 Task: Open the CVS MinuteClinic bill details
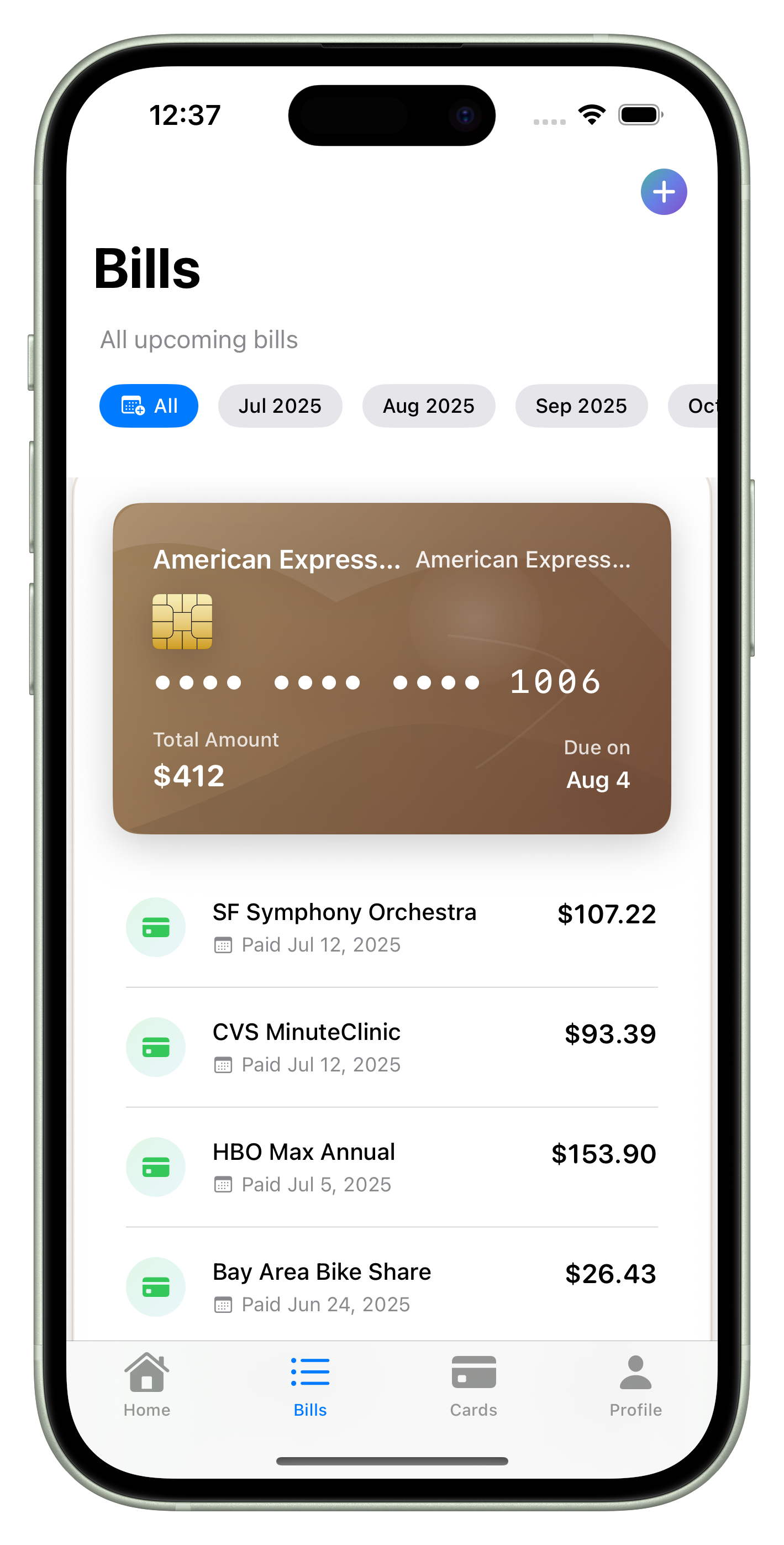point(390,1047)
